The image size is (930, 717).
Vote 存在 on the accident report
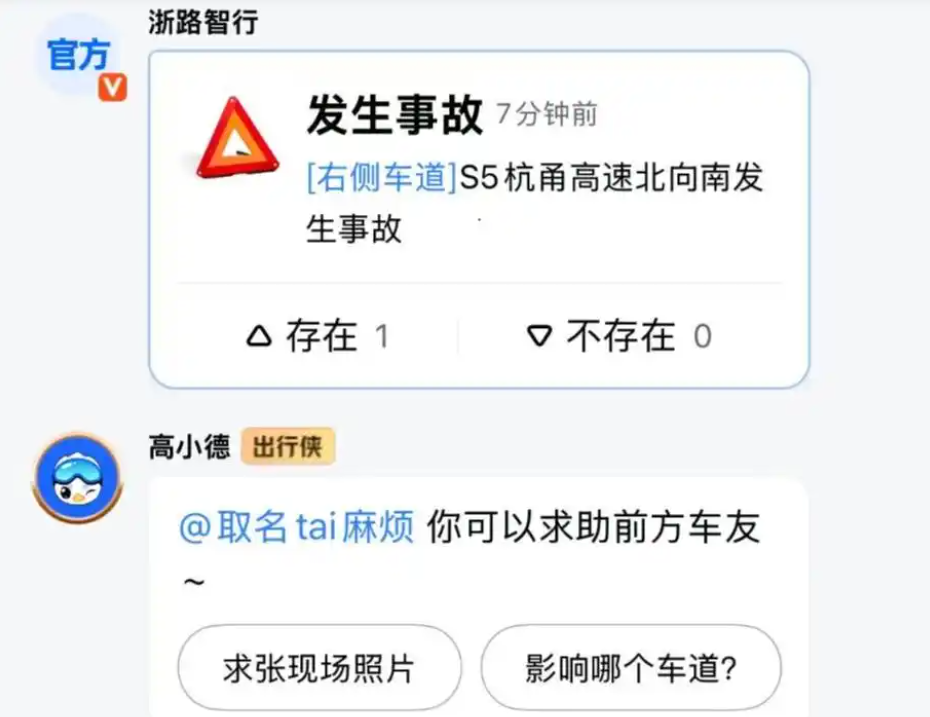tap(317, 337)
